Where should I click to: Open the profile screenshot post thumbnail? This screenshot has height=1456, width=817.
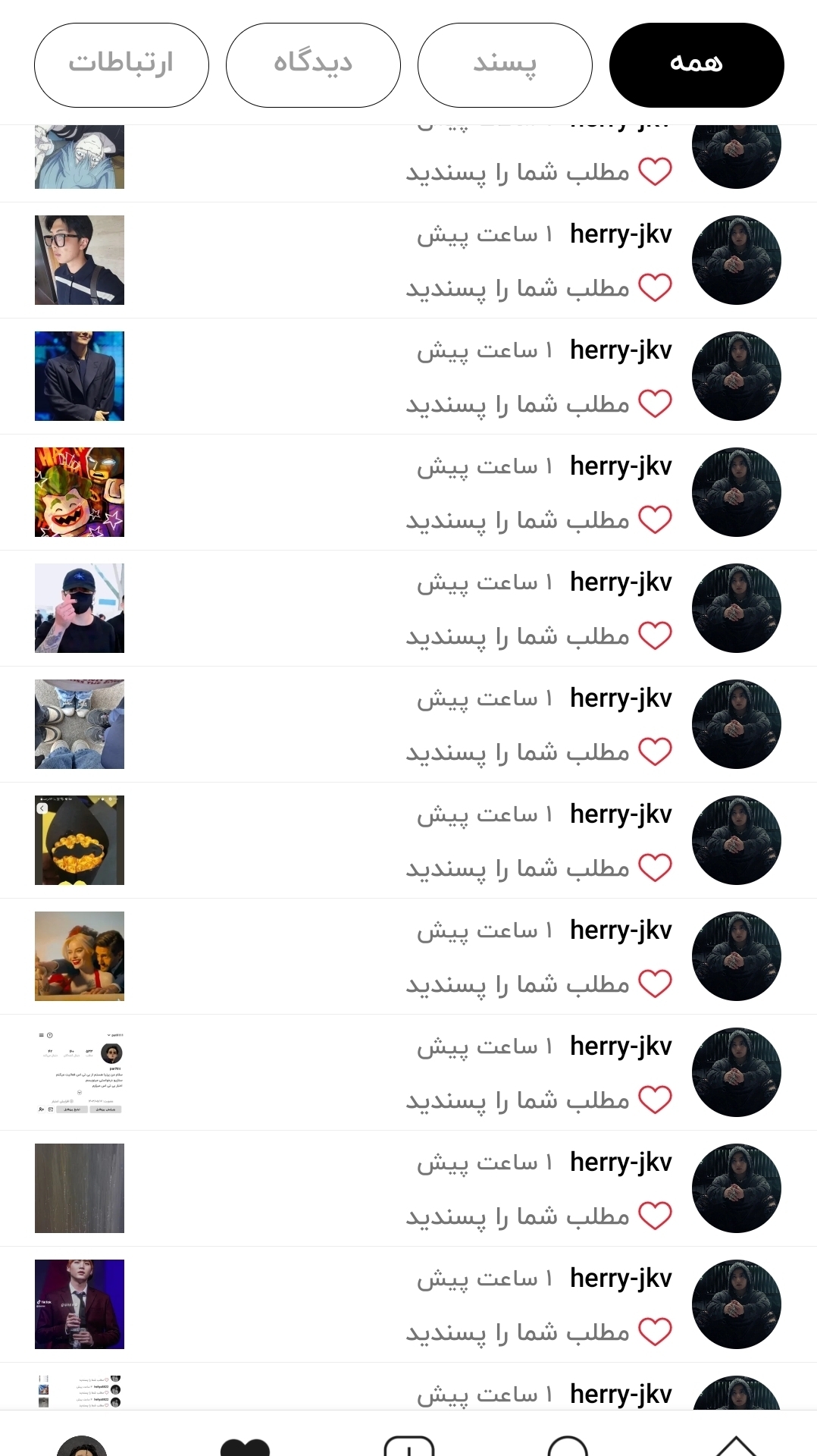[80, 1072]
